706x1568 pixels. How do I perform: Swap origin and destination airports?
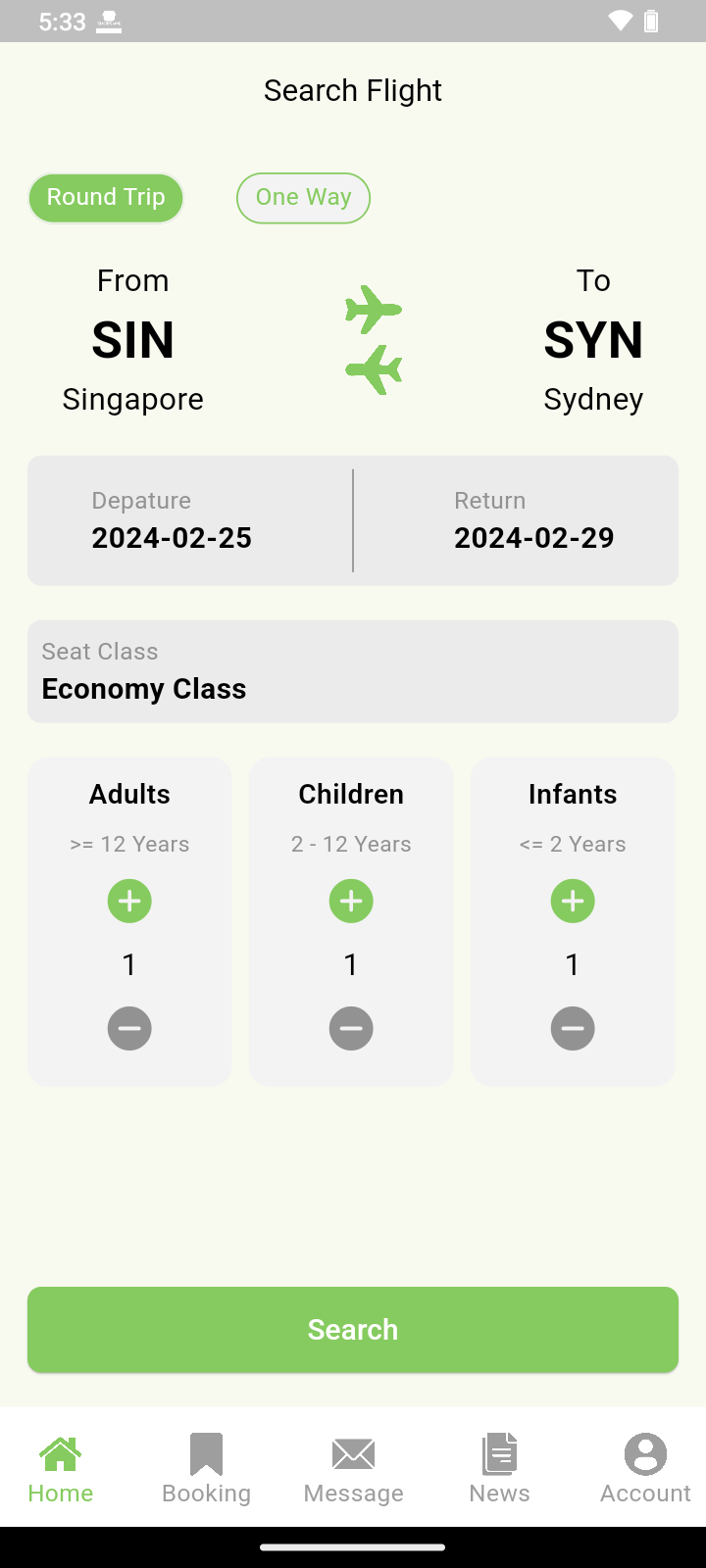(x=374, y=340)
